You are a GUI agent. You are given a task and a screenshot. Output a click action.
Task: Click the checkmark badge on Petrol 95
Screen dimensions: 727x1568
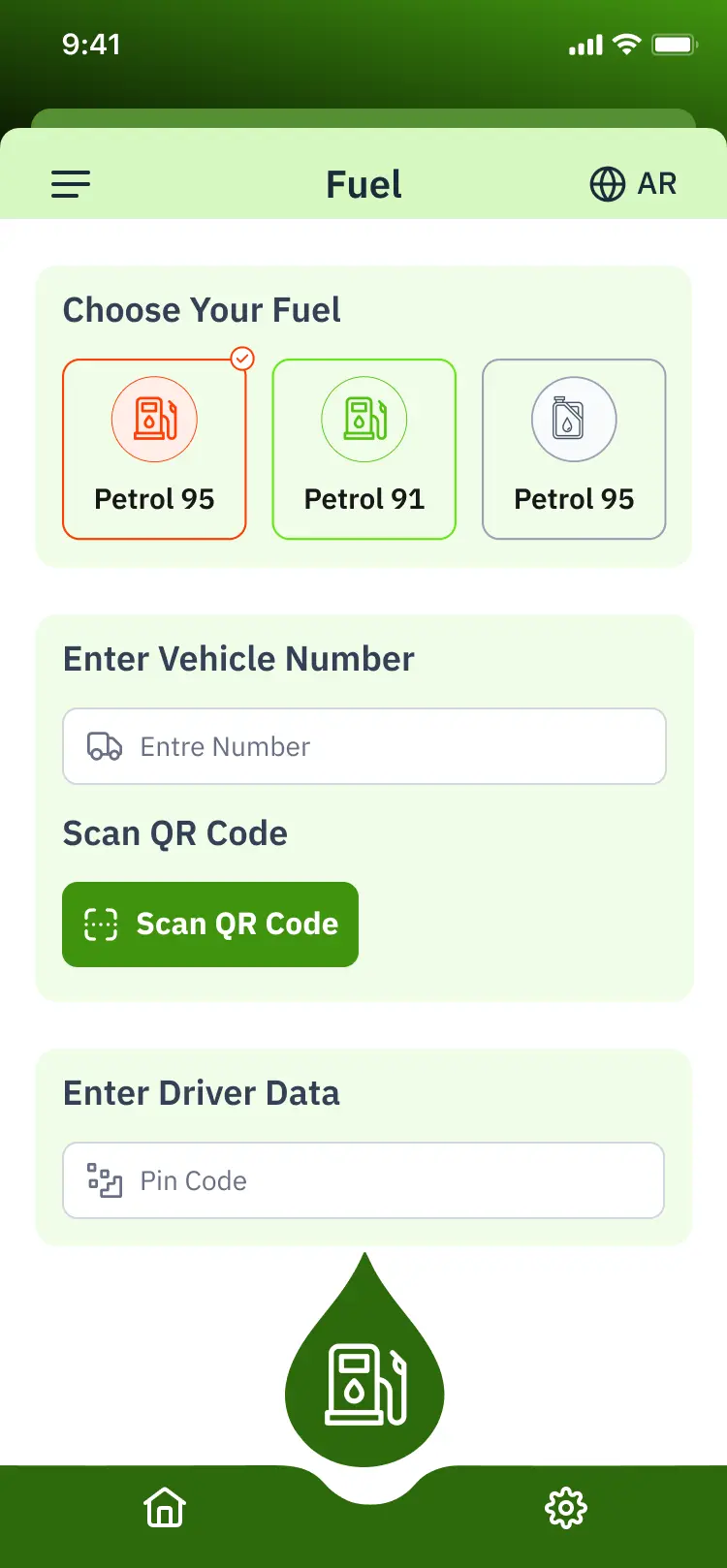click(x=242, y=359)
